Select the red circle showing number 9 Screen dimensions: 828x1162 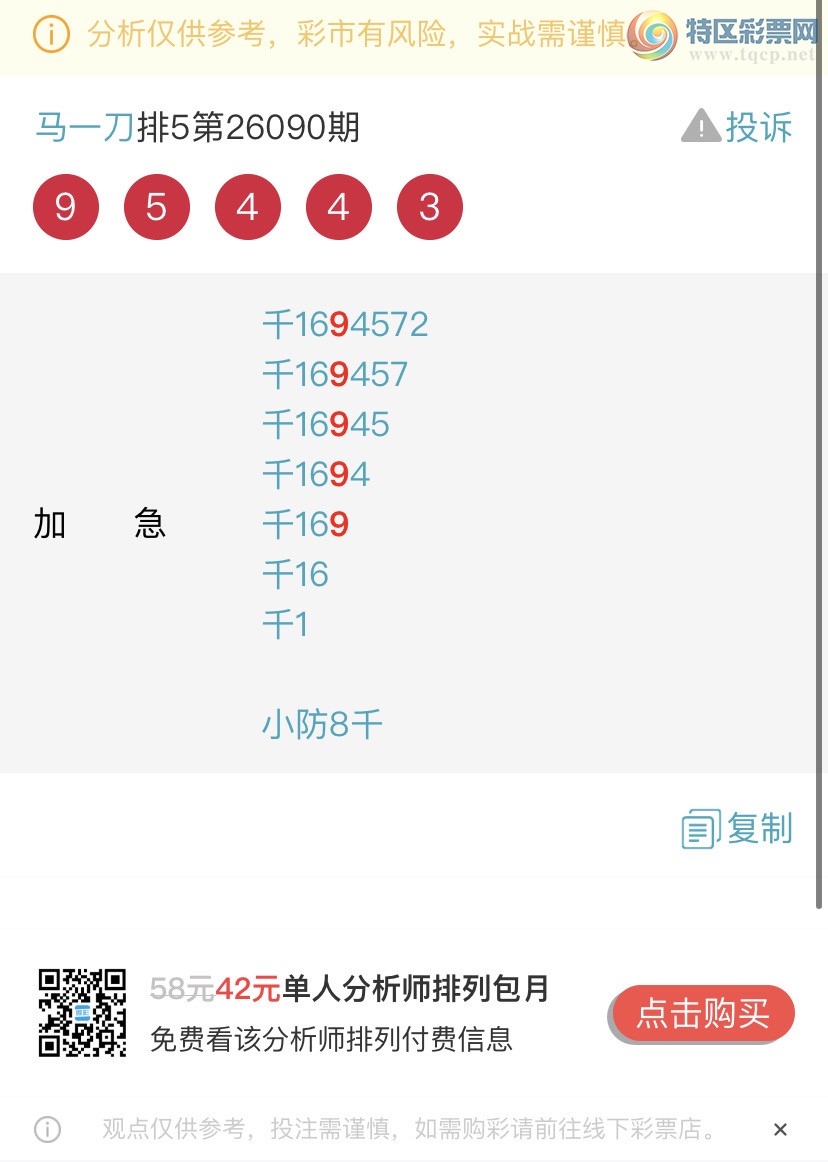point(66,206)
